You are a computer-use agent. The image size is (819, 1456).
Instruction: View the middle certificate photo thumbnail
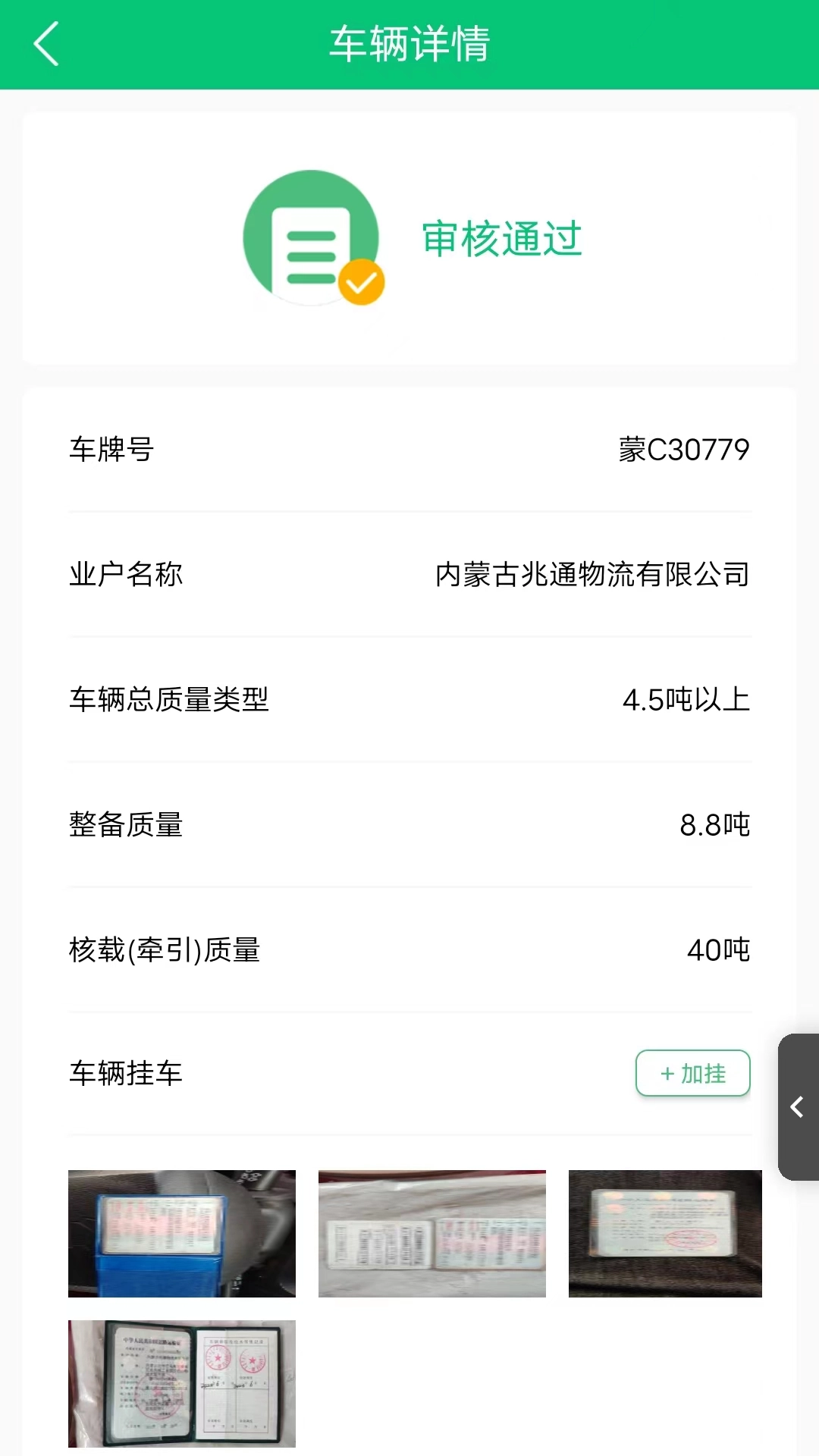click(431, 1233)
